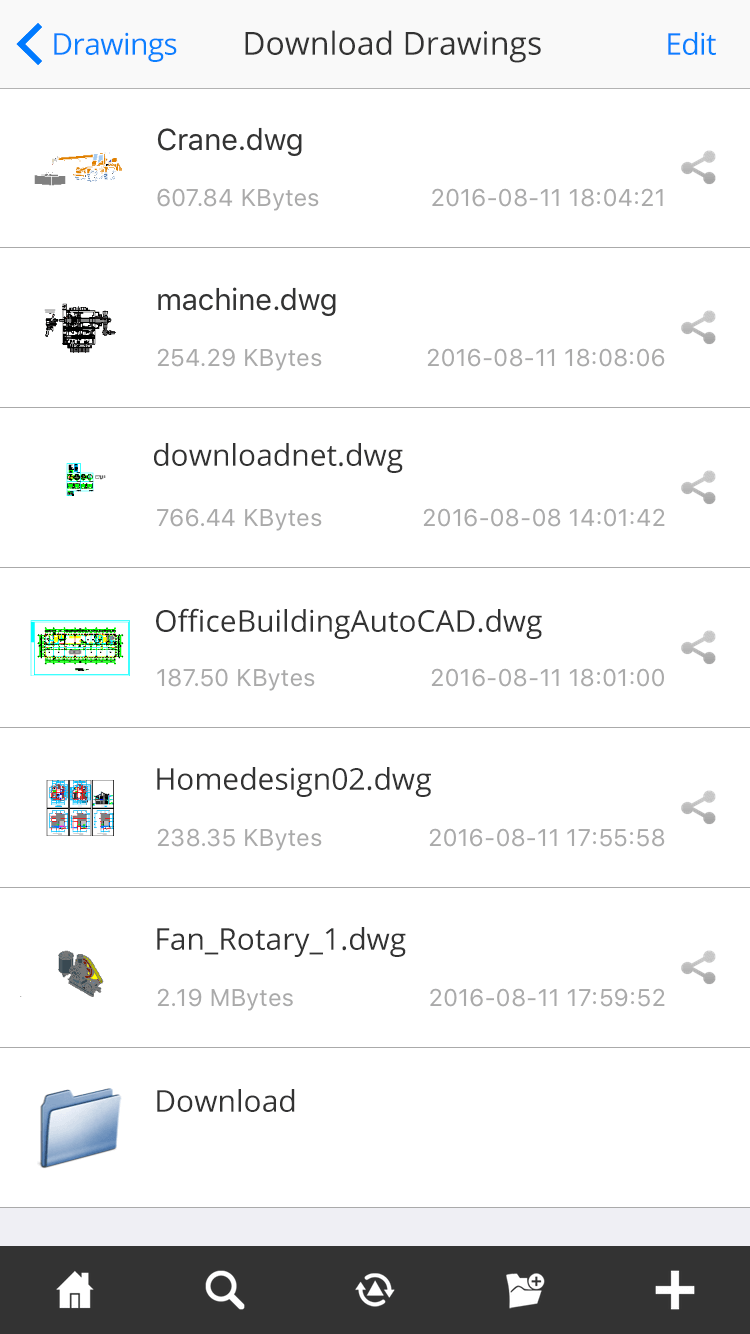Open Homedesign02.dwg drawing
The image size is (750, 1334).
pos(293,780)
